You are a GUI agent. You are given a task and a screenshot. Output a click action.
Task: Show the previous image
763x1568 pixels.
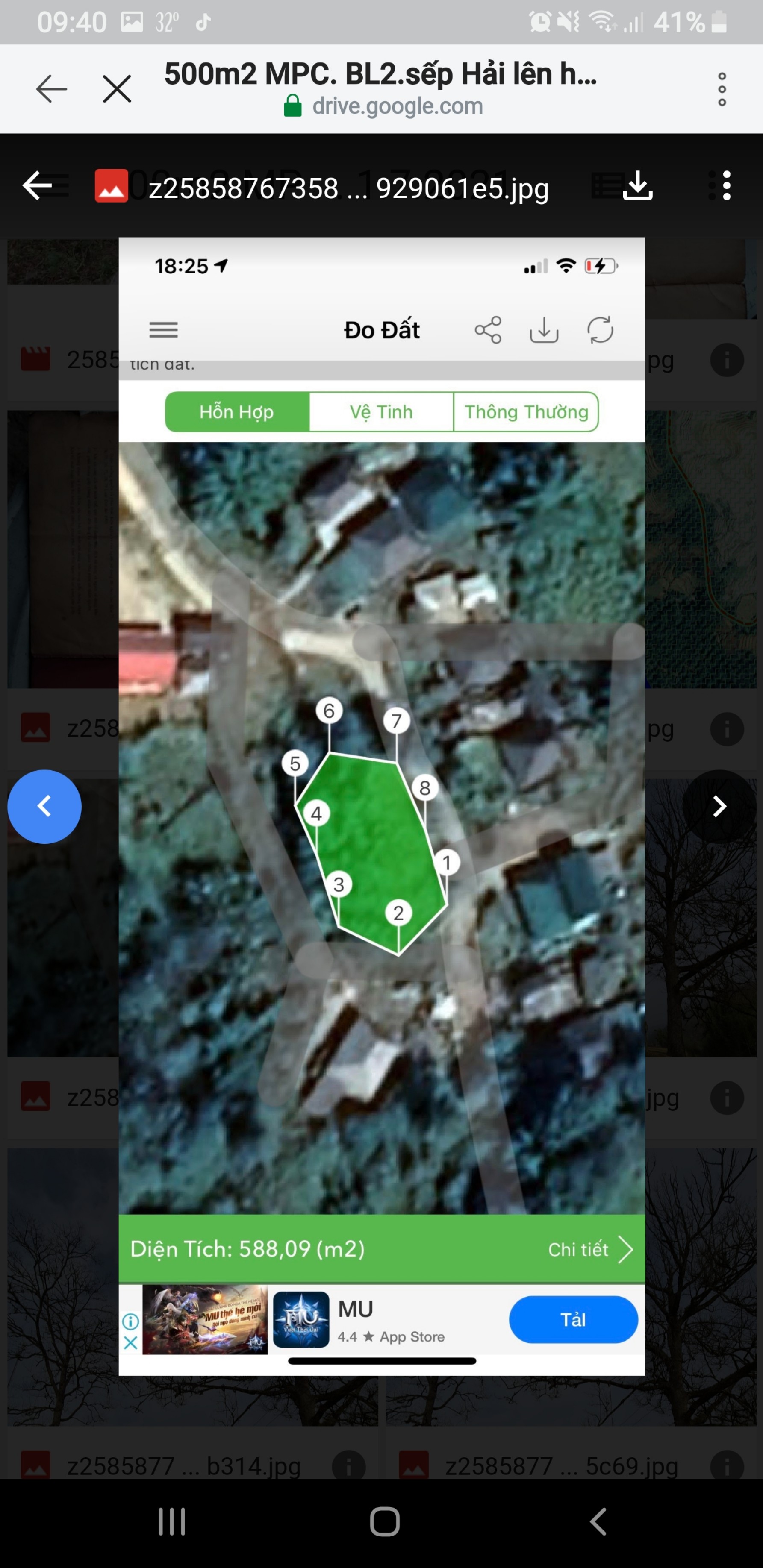pyautogui.click(x=44, y=807)
